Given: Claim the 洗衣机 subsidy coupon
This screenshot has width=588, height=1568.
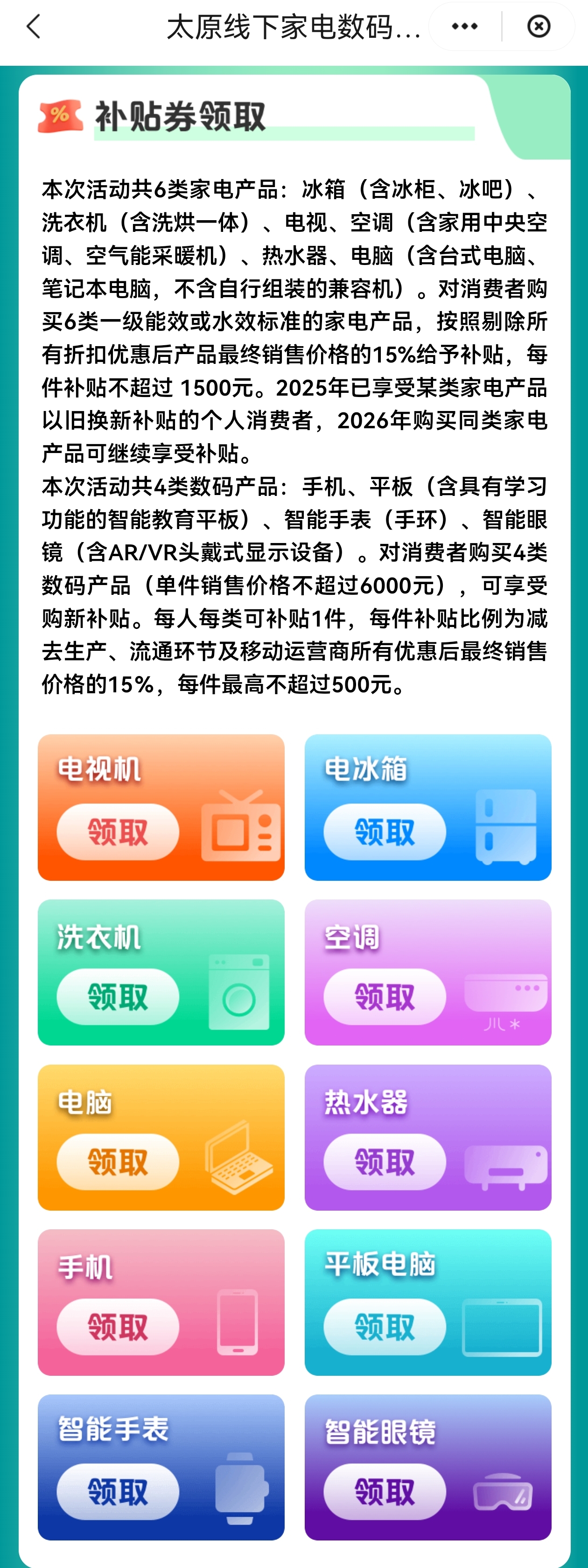Looking at the screenshot, I should (118, 997).
